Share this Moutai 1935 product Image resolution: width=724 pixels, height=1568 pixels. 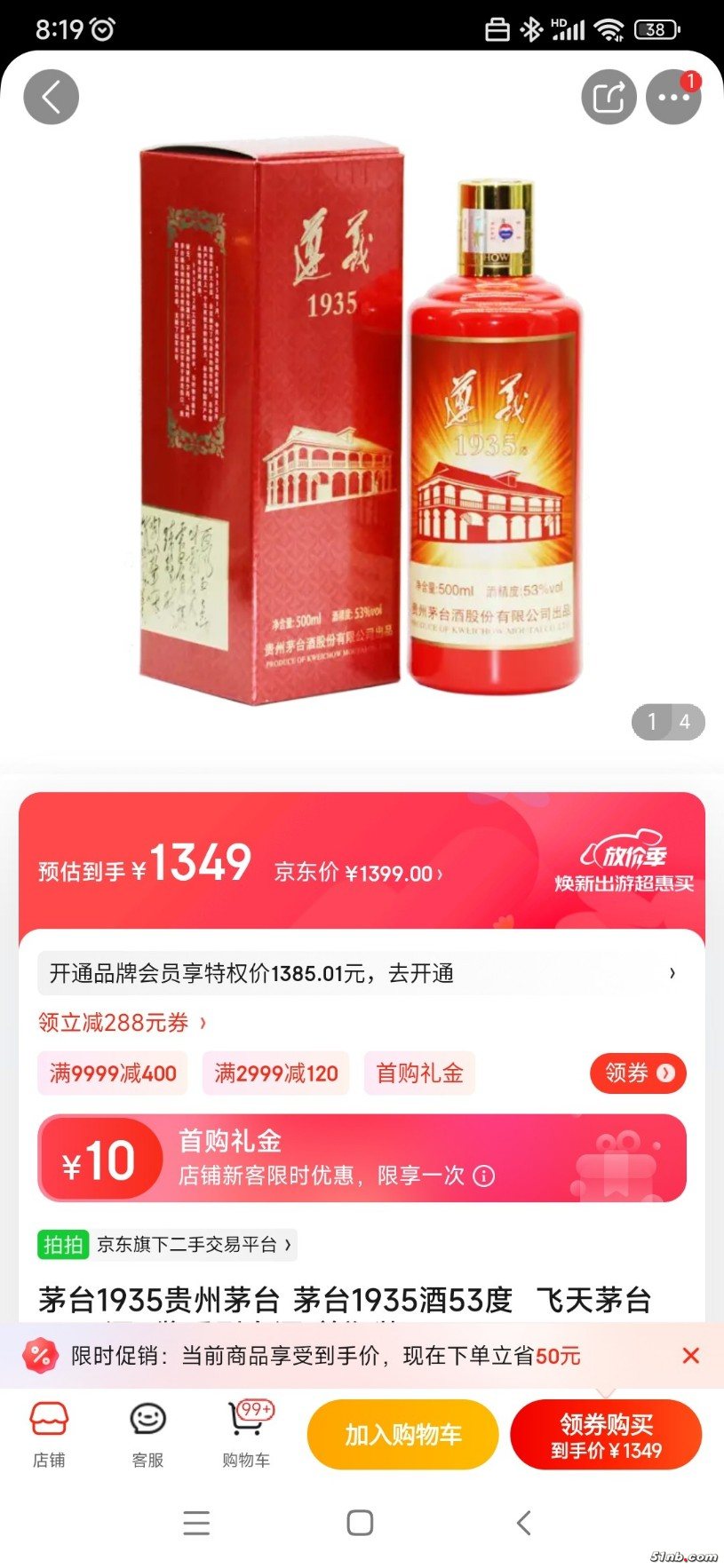coord(609,97)
